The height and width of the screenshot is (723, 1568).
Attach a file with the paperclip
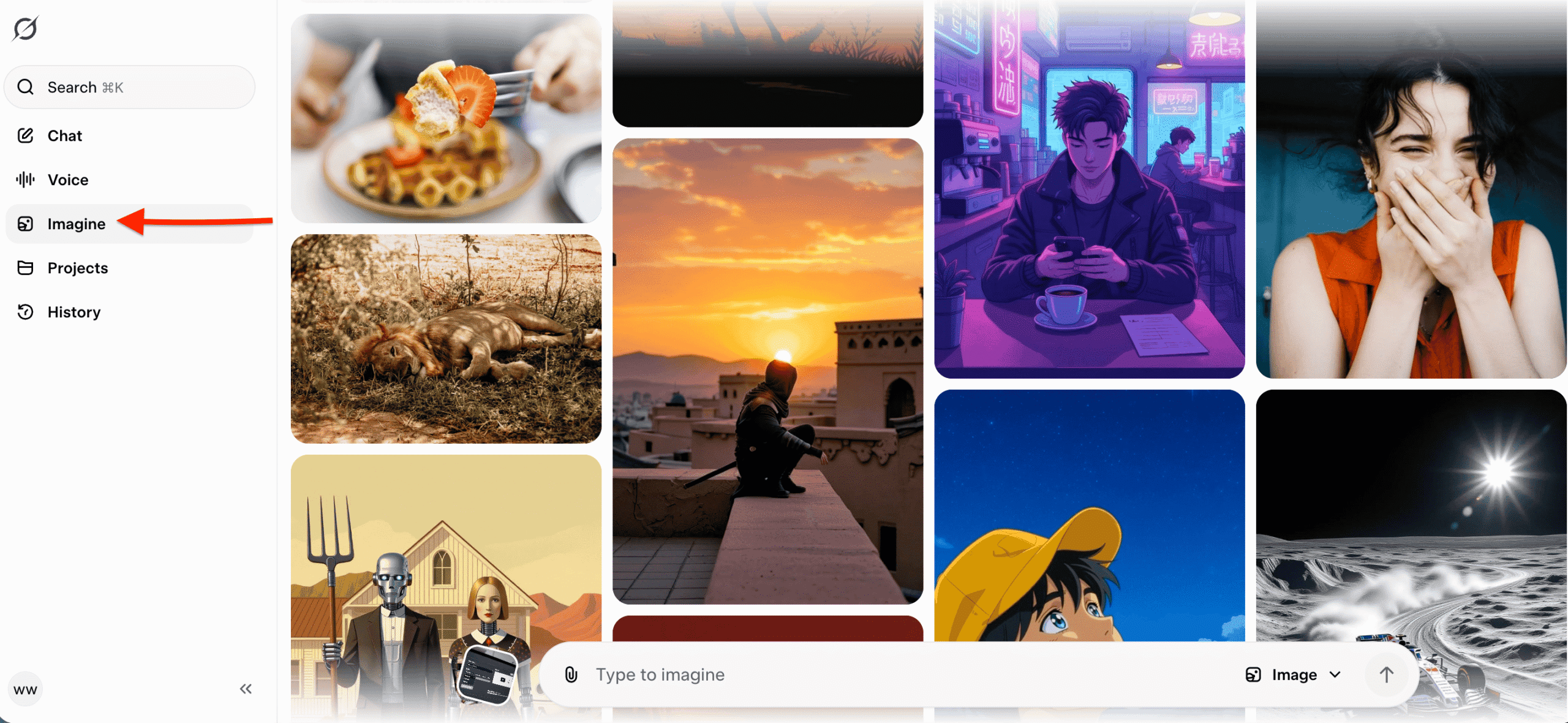[571, 675]
